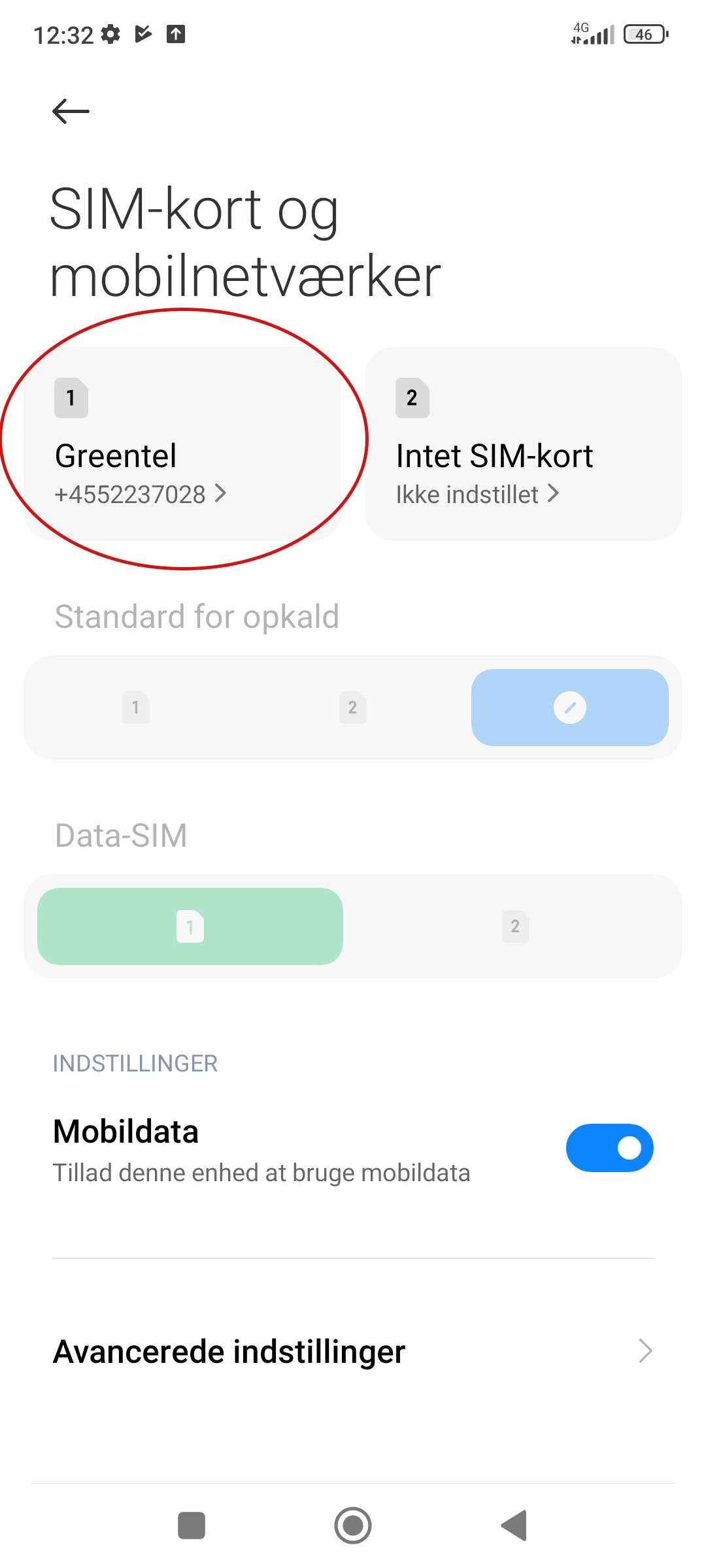Open the Intet SIM-kort slot 2 card

tap(524, 444)
